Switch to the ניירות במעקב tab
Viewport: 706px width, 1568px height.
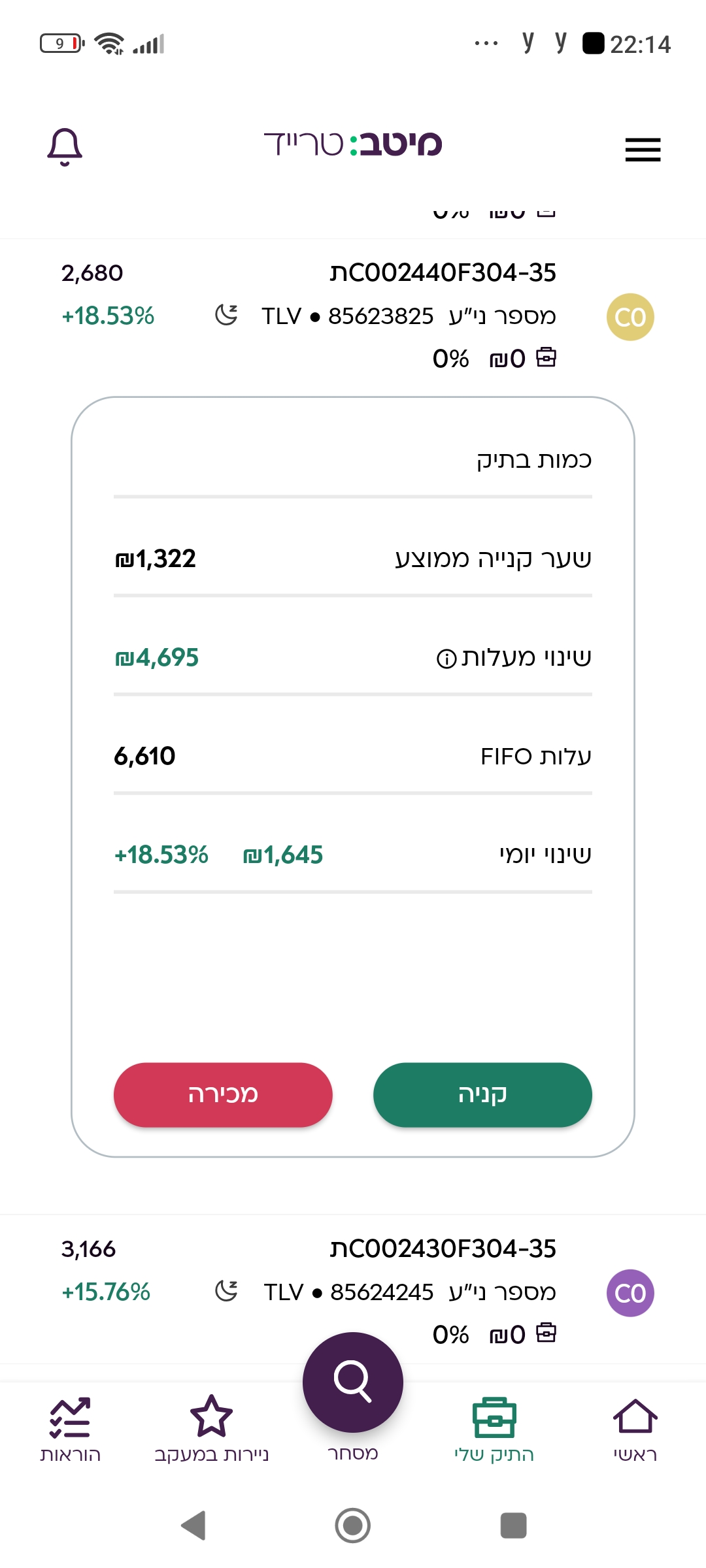212,1430
